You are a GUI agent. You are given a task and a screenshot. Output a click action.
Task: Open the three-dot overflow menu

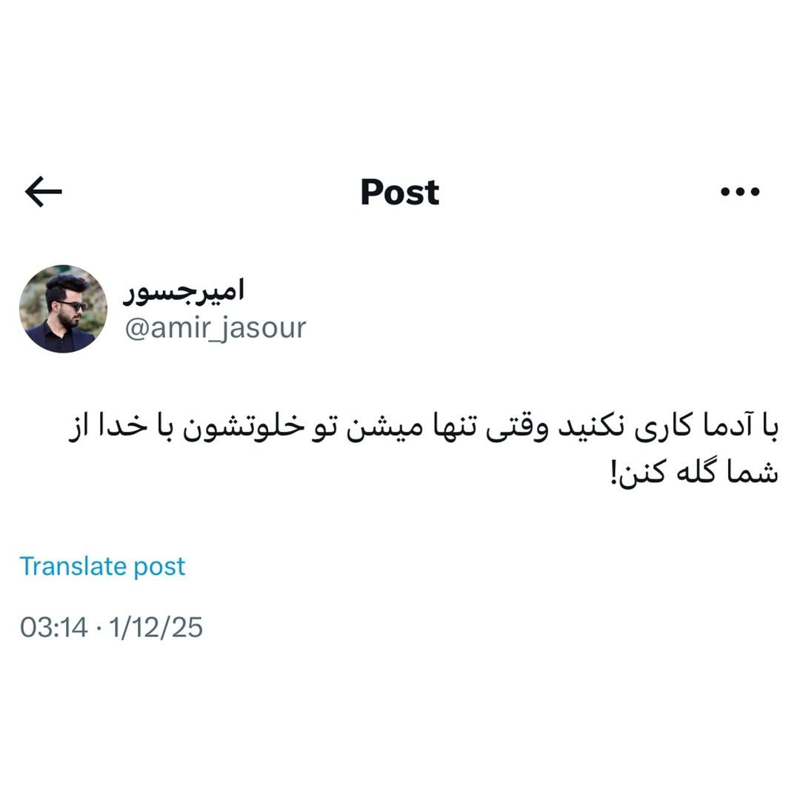click(741, 192)
